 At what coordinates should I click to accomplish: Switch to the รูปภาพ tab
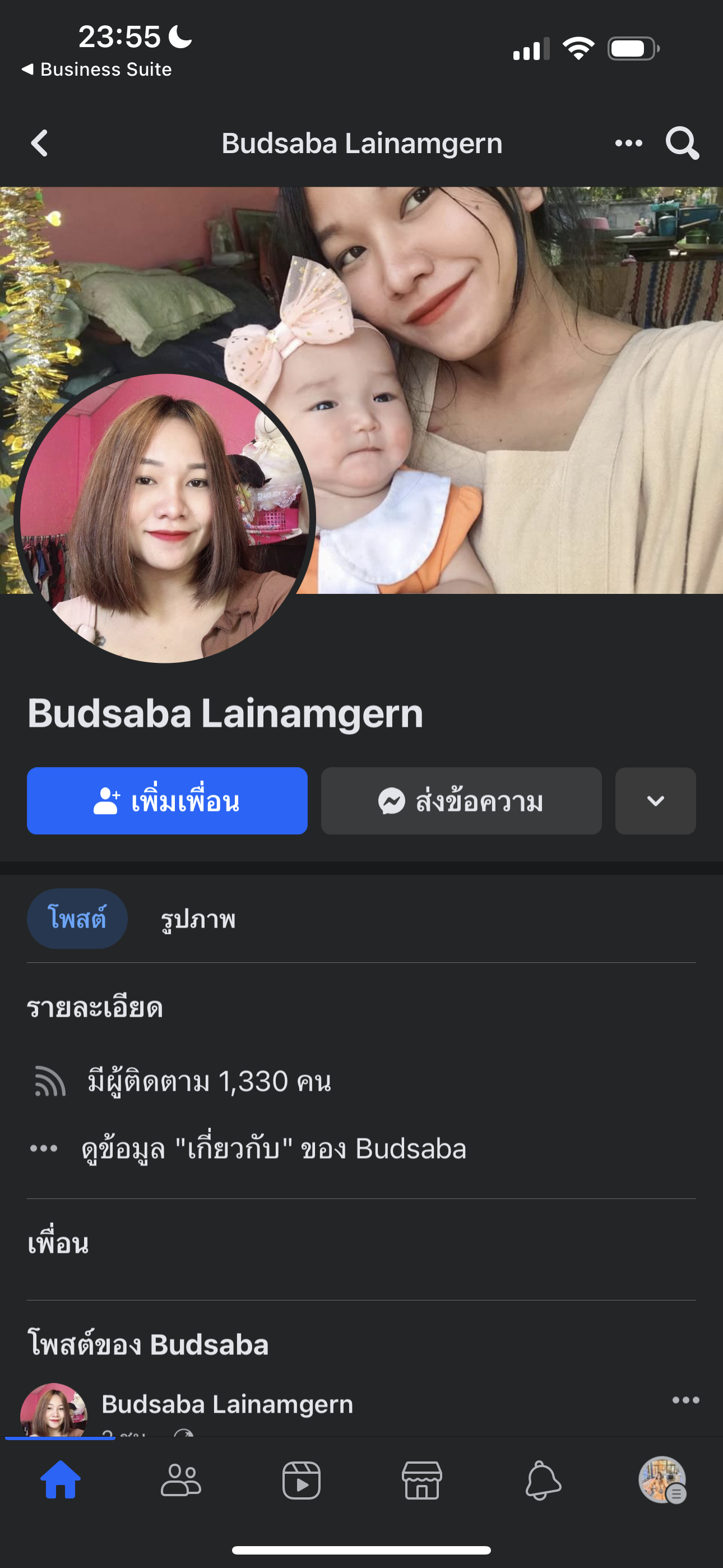coord(198,919)
